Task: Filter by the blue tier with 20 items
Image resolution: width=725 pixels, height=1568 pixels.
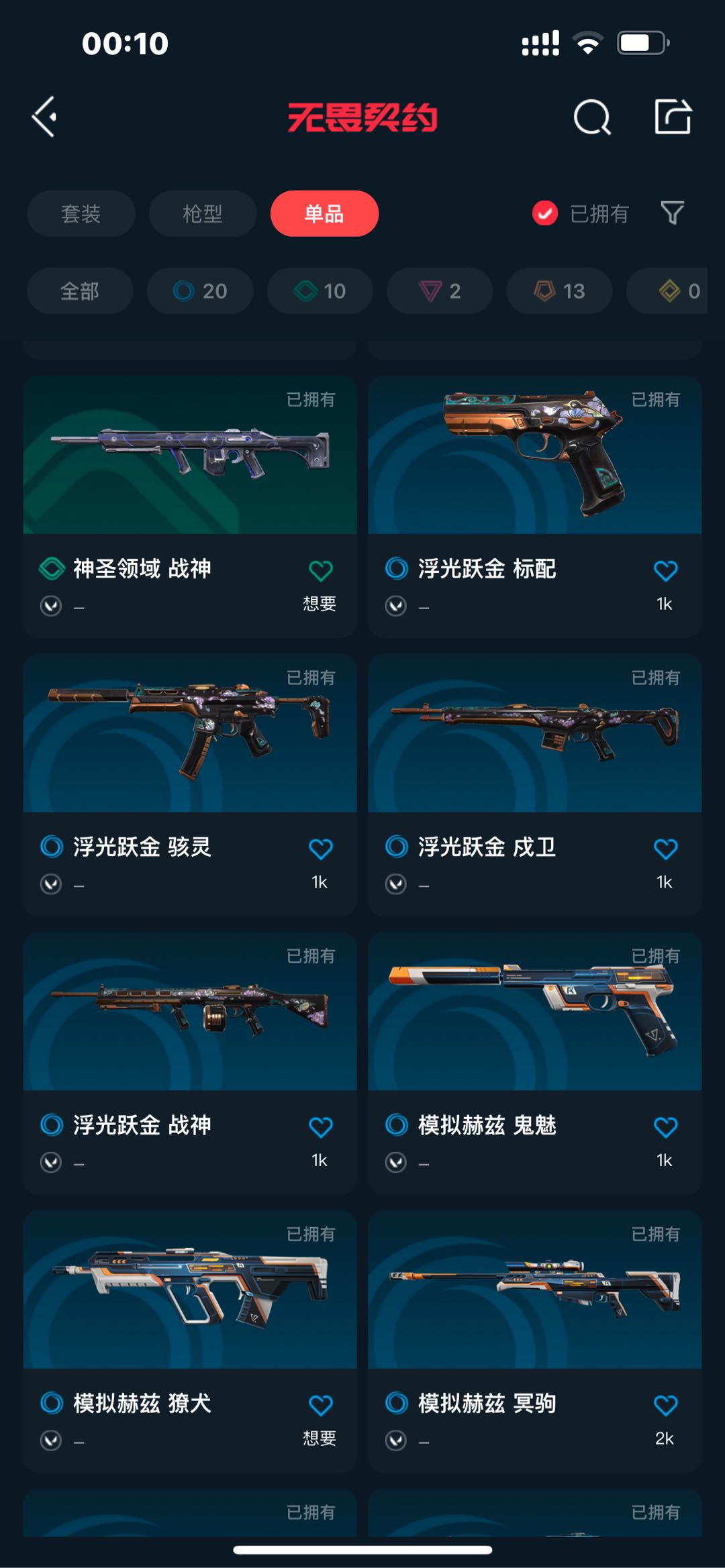Action: pyautogui.click(x=200, y=291)
